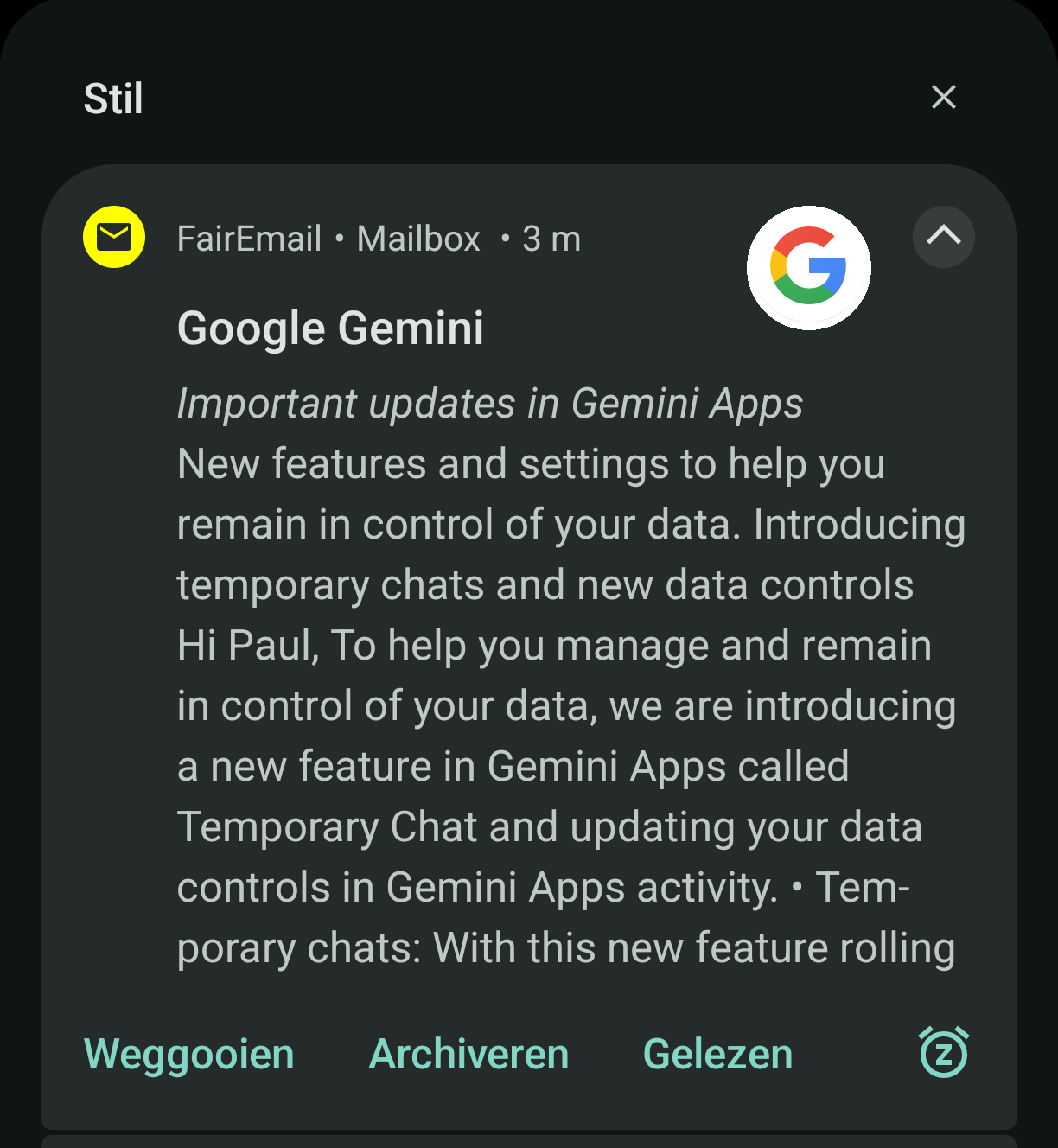Snooze the Google Gemini notification
Viewport: 1058px width, 1148px height.
coord(943,1052)
